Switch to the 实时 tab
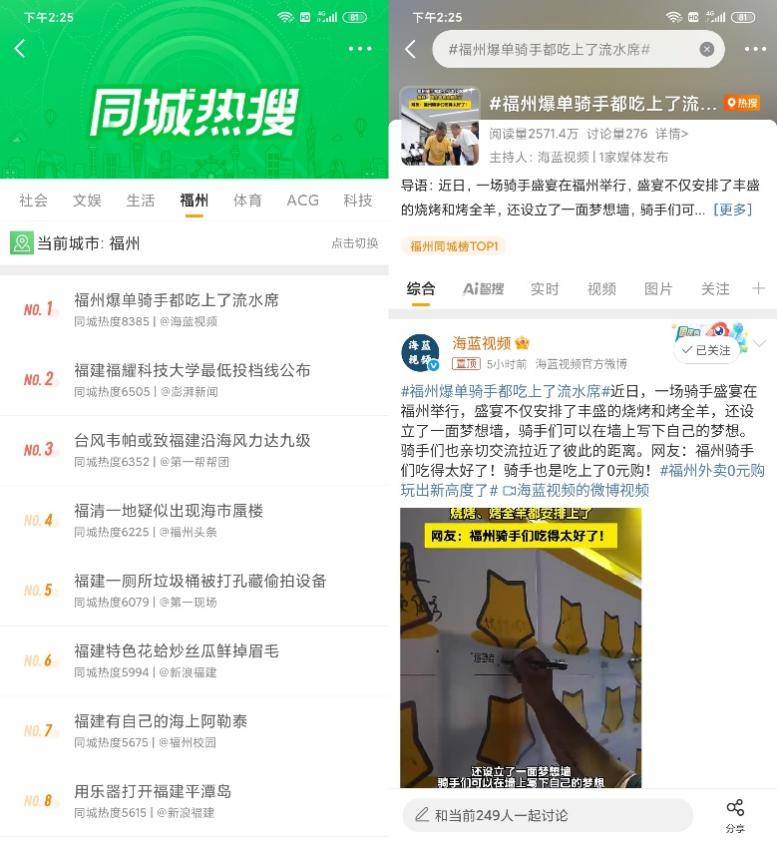 coord(545,288)
